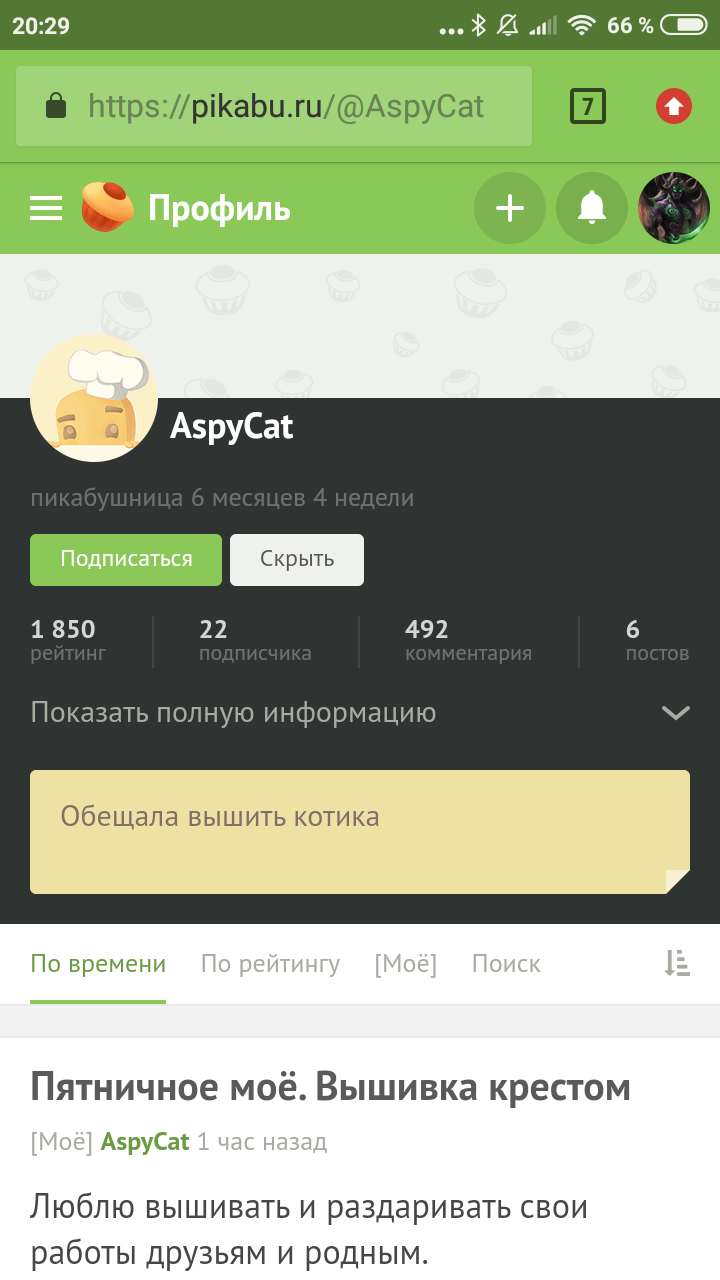Select the По времени tab
The image size is (720, 1280).
click(98, 964)
